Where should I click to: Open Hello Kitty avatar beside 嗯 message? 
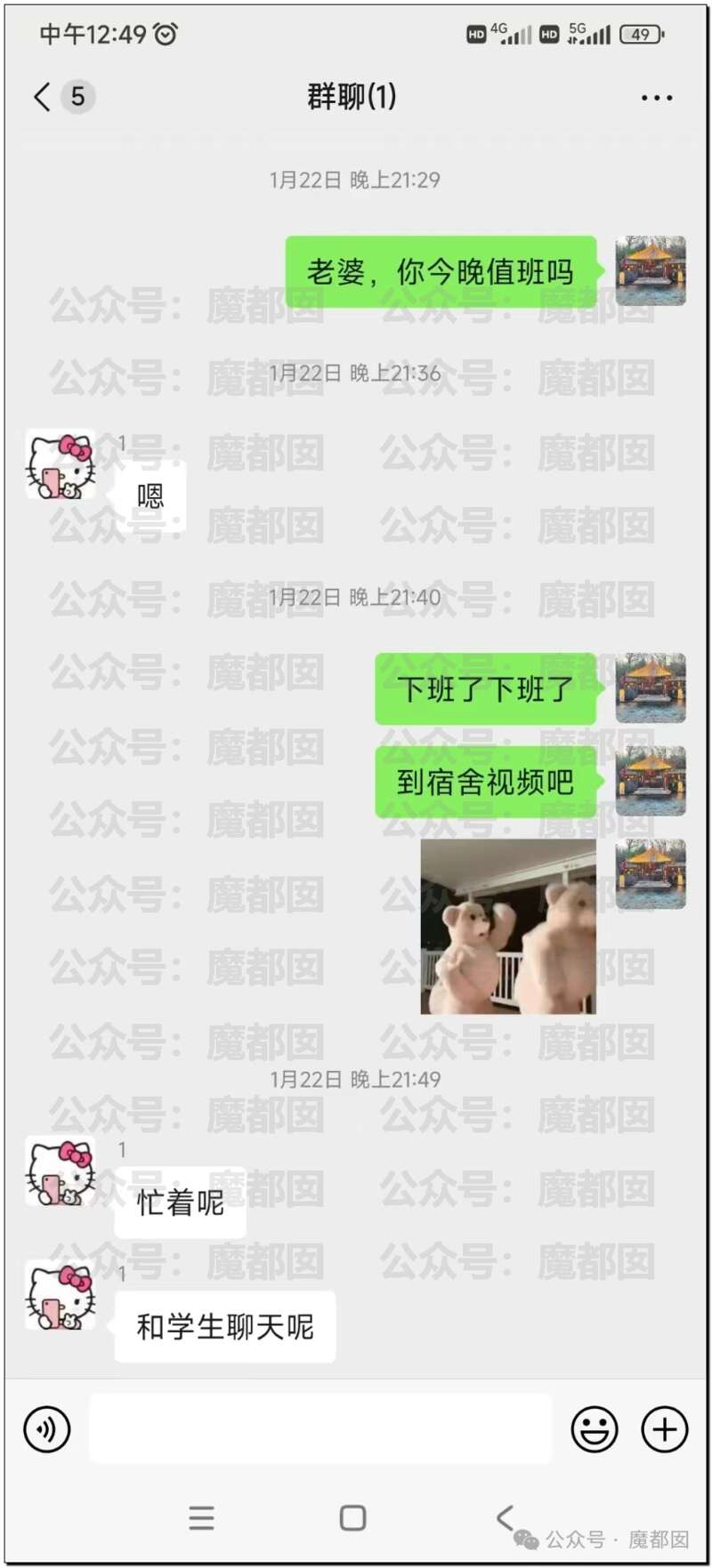61,464
